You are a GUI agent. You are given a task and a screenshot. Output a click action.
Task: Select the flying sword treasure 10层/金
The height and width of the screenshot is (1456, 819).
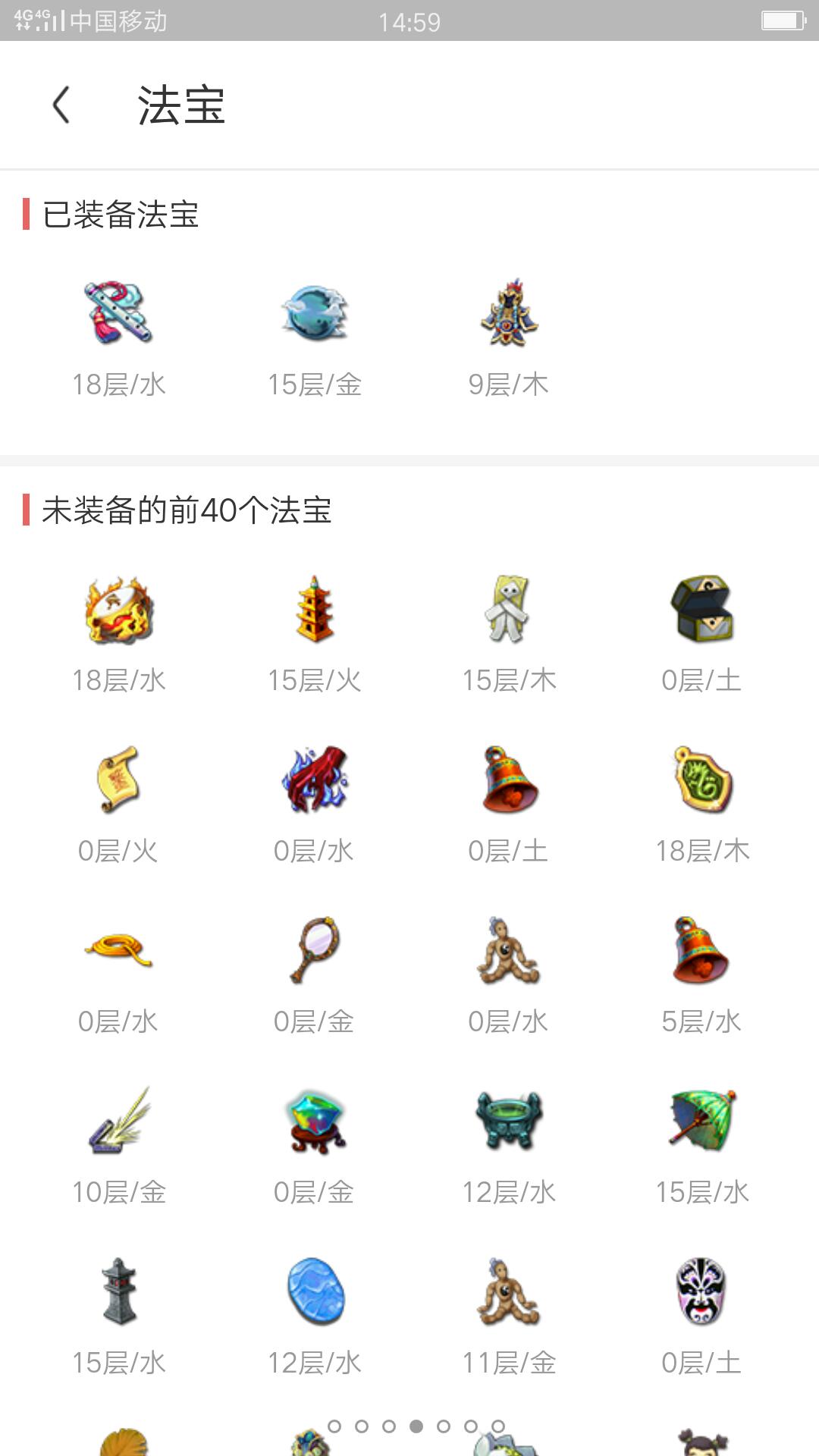click(118, 1121)
